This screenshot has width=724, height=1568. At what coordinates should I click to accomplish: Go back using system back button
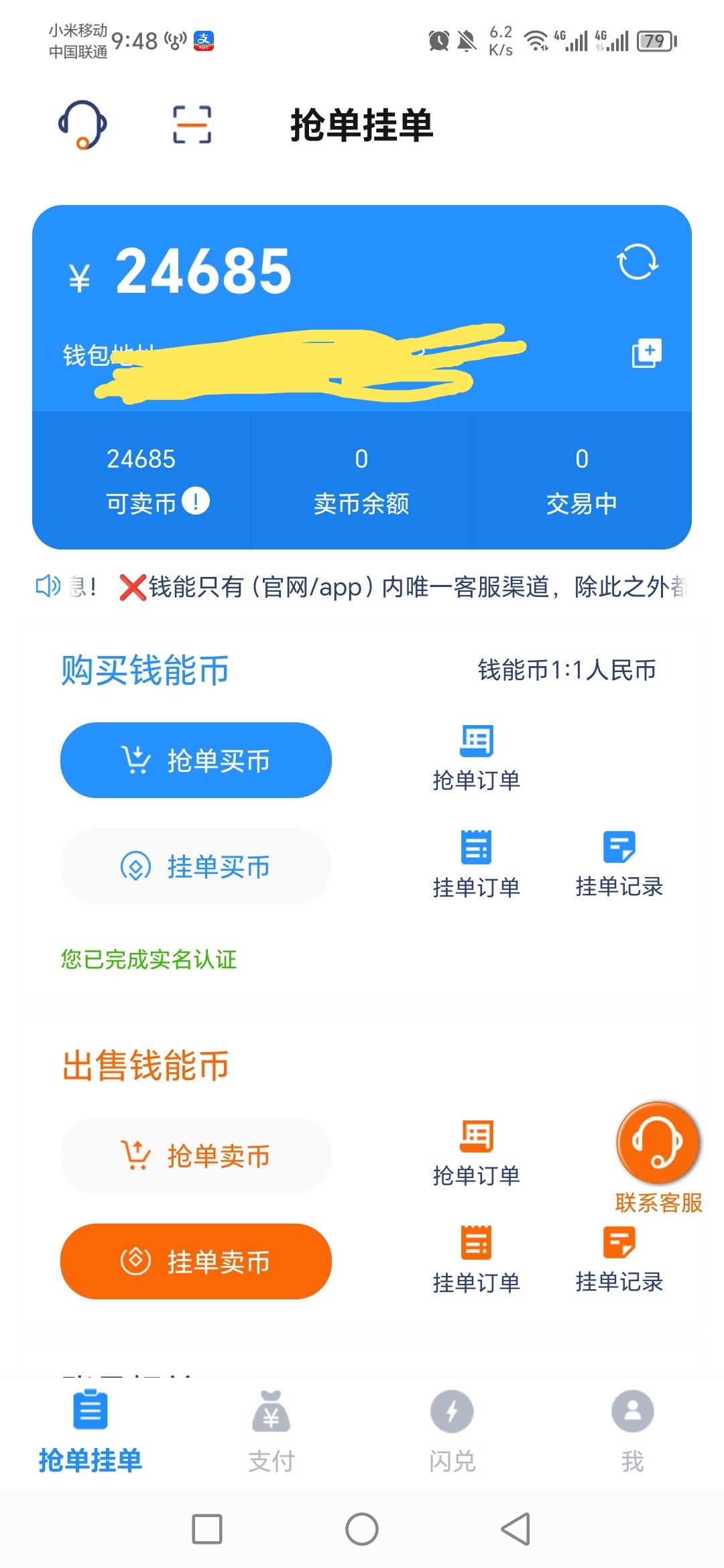click(x=516, y=1529)
